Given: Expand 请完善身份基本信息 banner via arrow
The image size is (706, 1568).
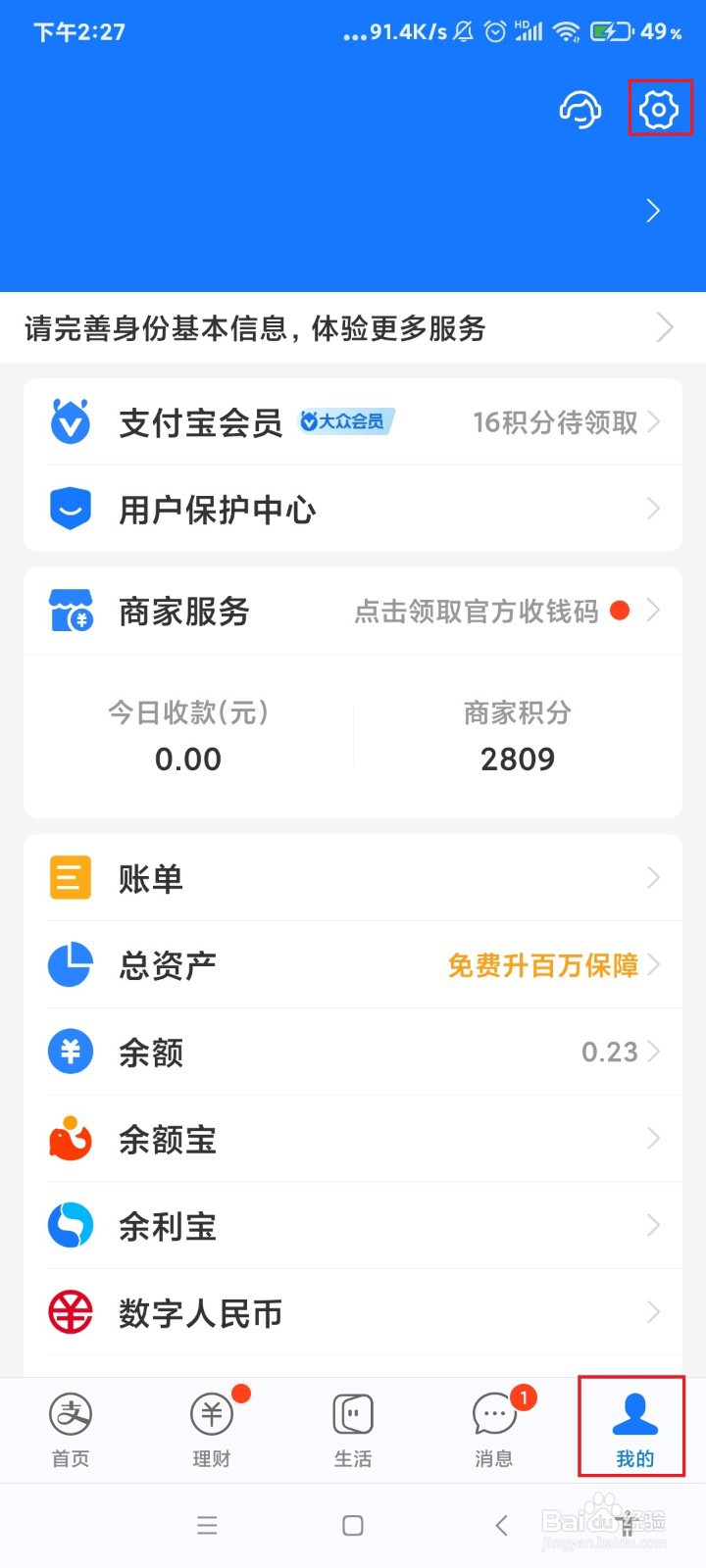Looking at the screenshot, I should coord(663,328).
